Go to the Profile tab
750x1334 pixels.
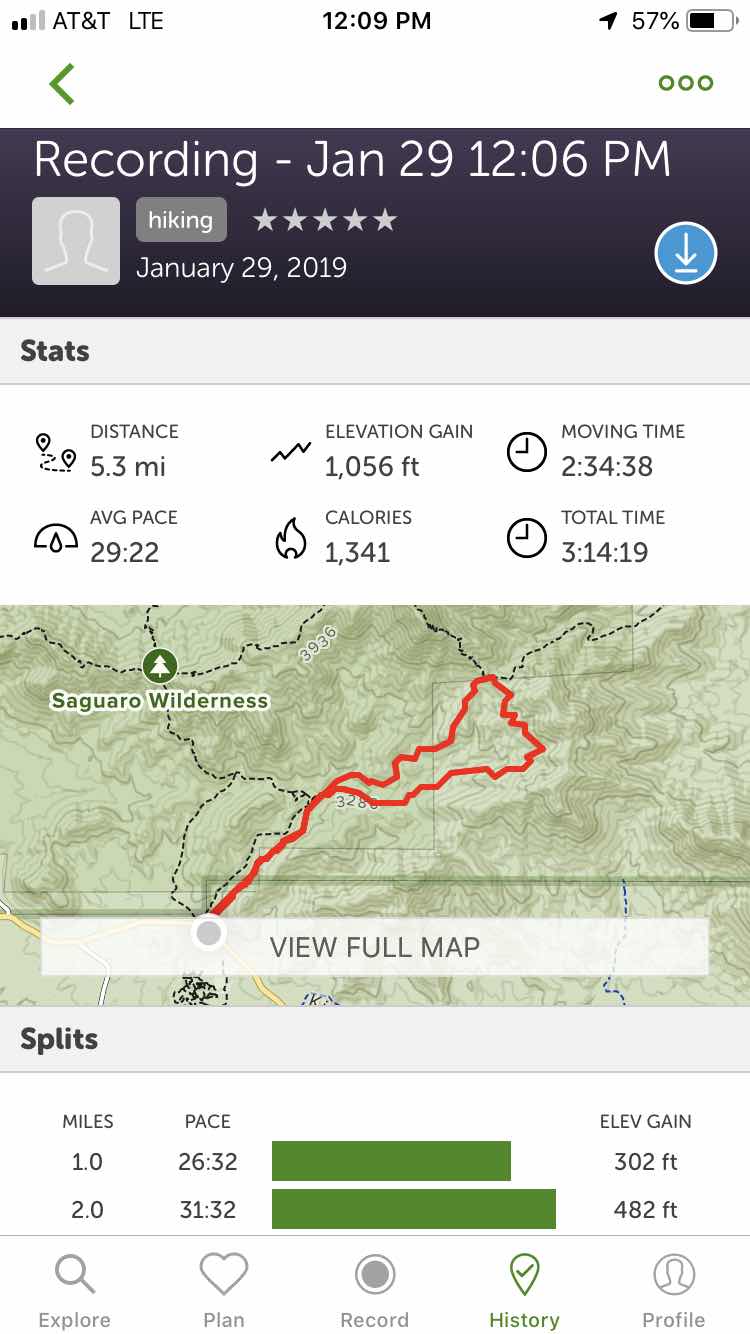674,1290
